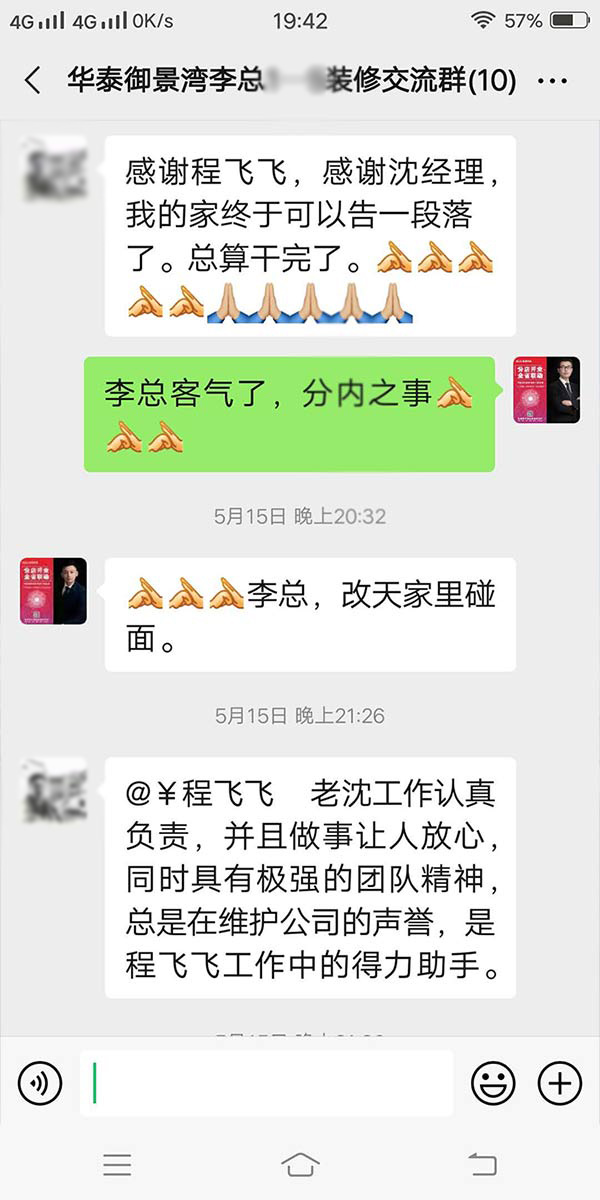Open sender avatar beside green message

tap(547, 390)
